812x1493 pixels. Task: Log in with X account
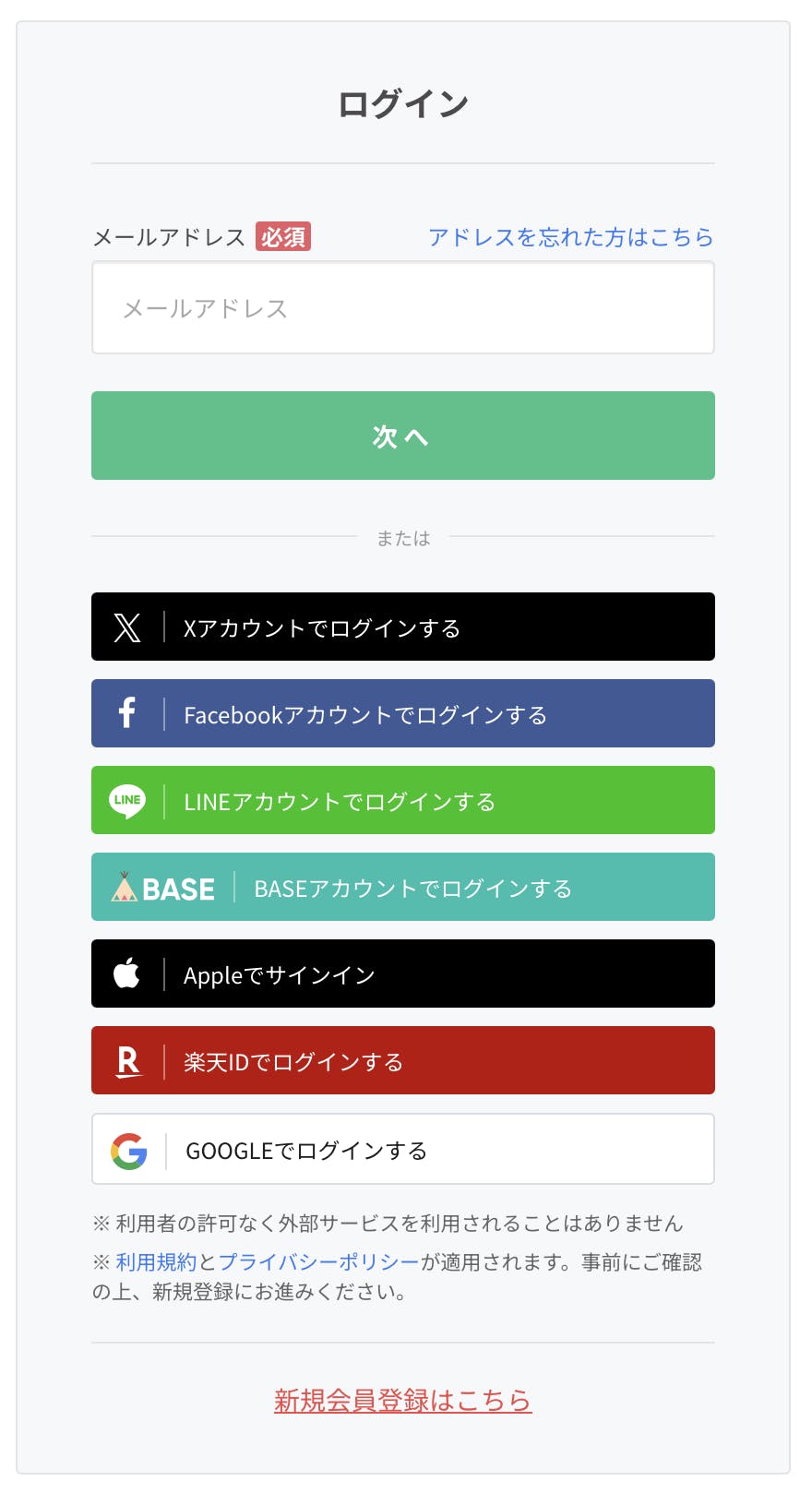click(402, 627)
